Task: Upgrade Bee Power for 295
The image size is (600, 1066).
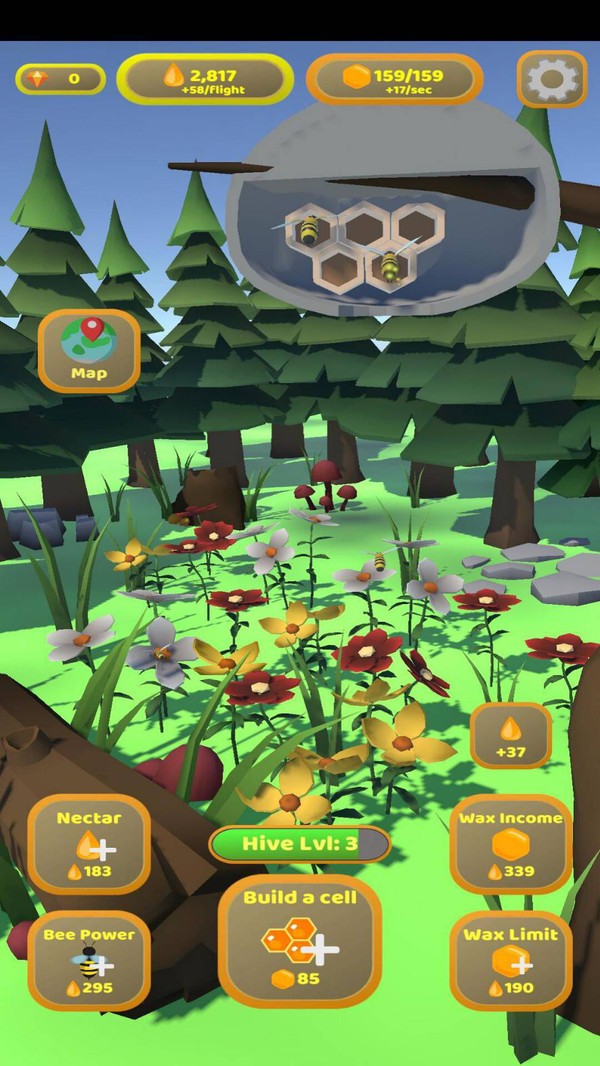Action: 89,960
